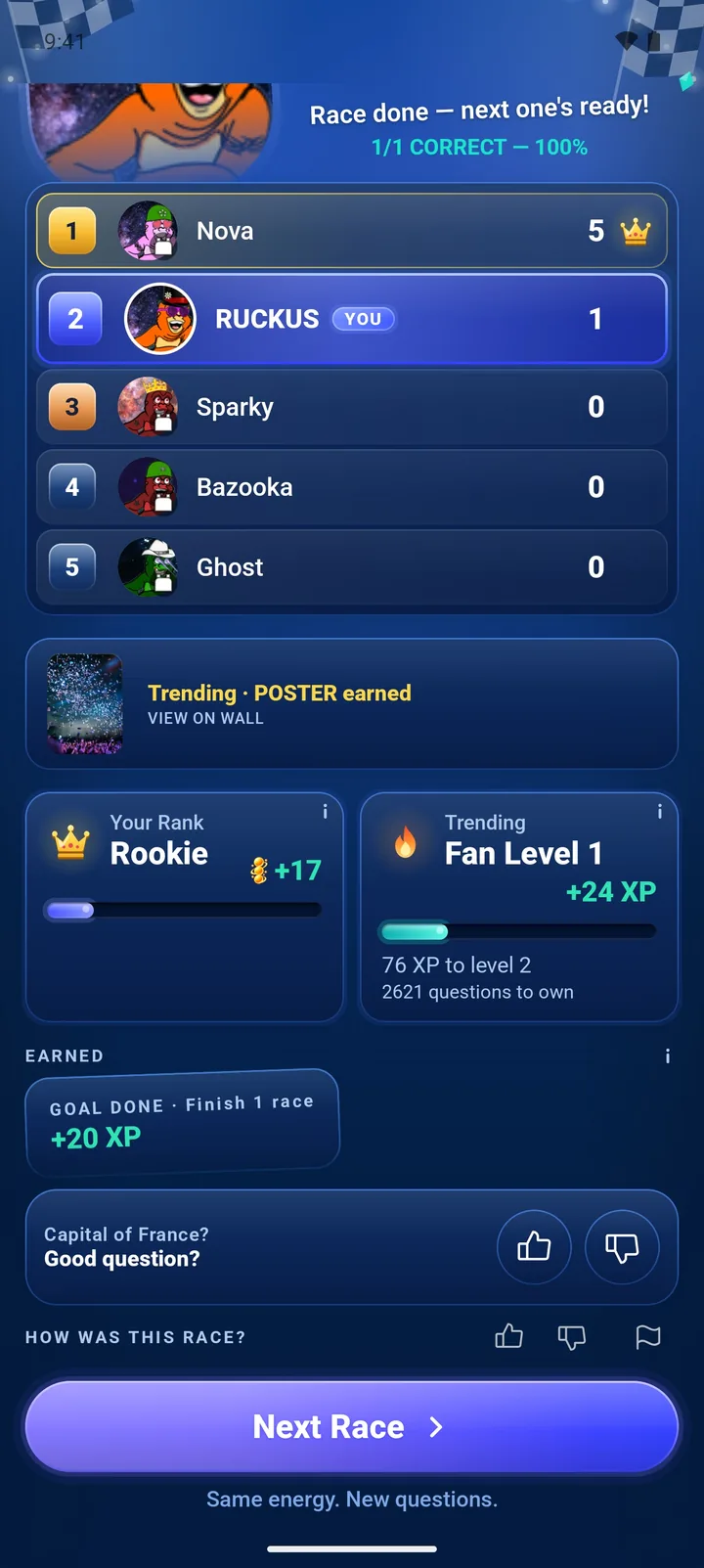Viewport: 704px width, 1568px height.
Task: Give thumbs down to Capital of France question
Action: [622, 1247]
